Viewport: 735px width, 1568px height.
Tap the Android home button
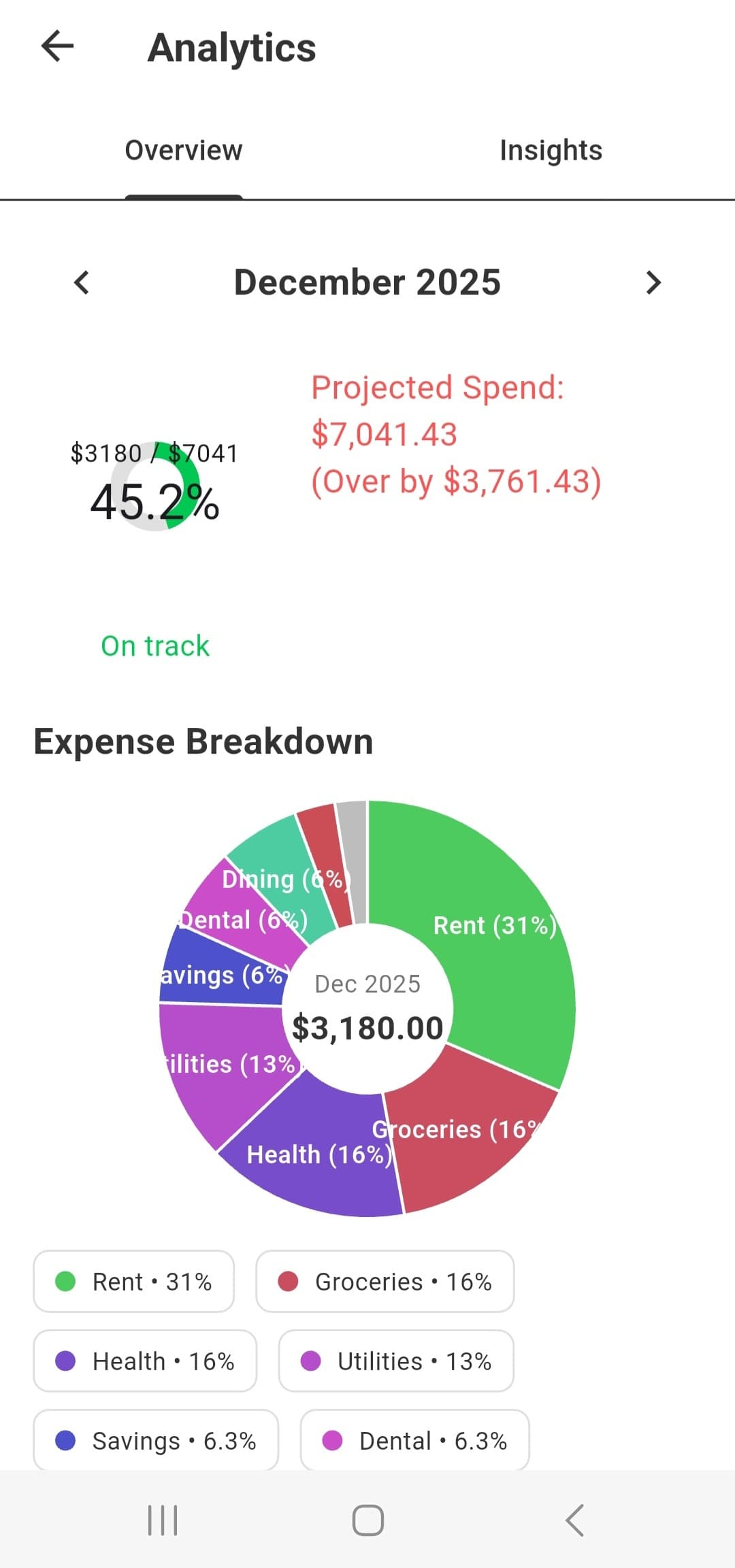(x=367, y=1522)
